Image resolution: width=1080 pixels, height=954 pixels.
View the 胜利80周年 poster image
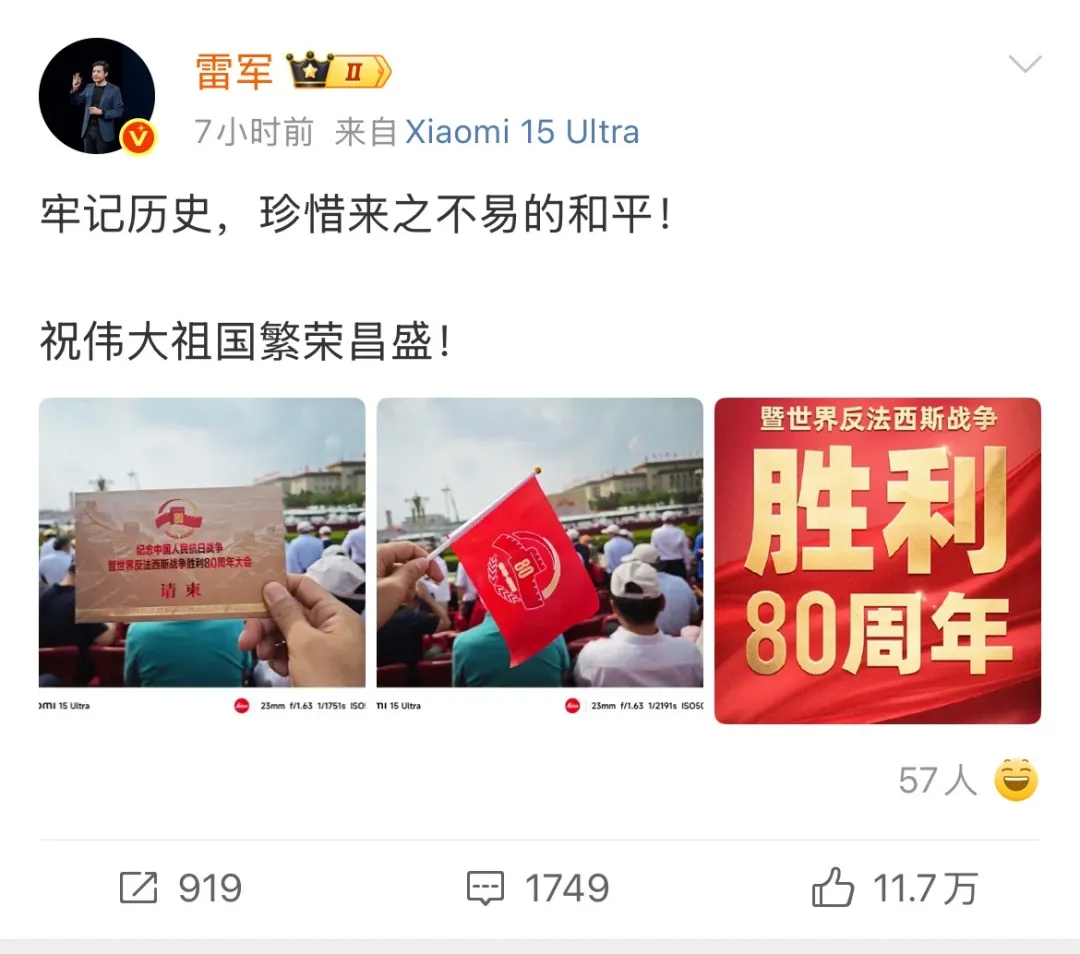coord(877,560)
